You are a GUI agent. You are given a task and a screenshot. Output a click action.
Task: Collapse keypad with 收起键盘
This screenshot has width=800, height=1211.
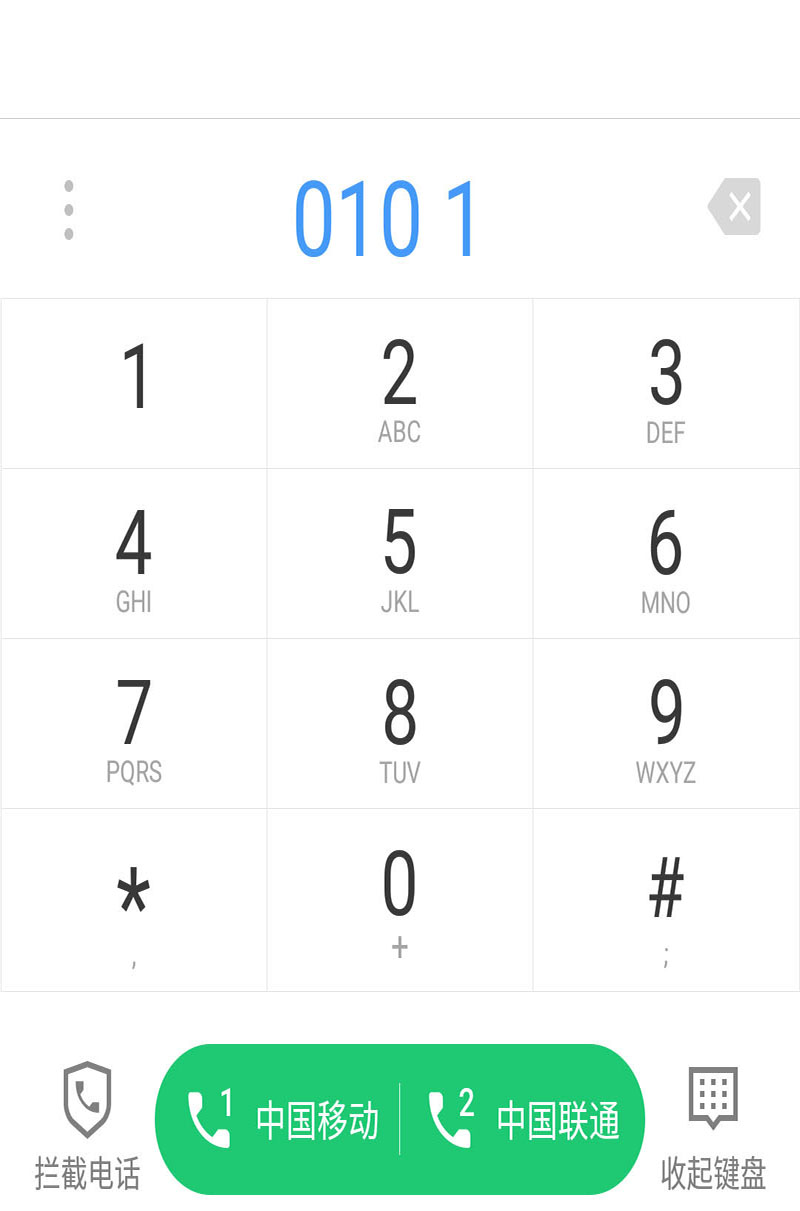[x=713, y=1125]
